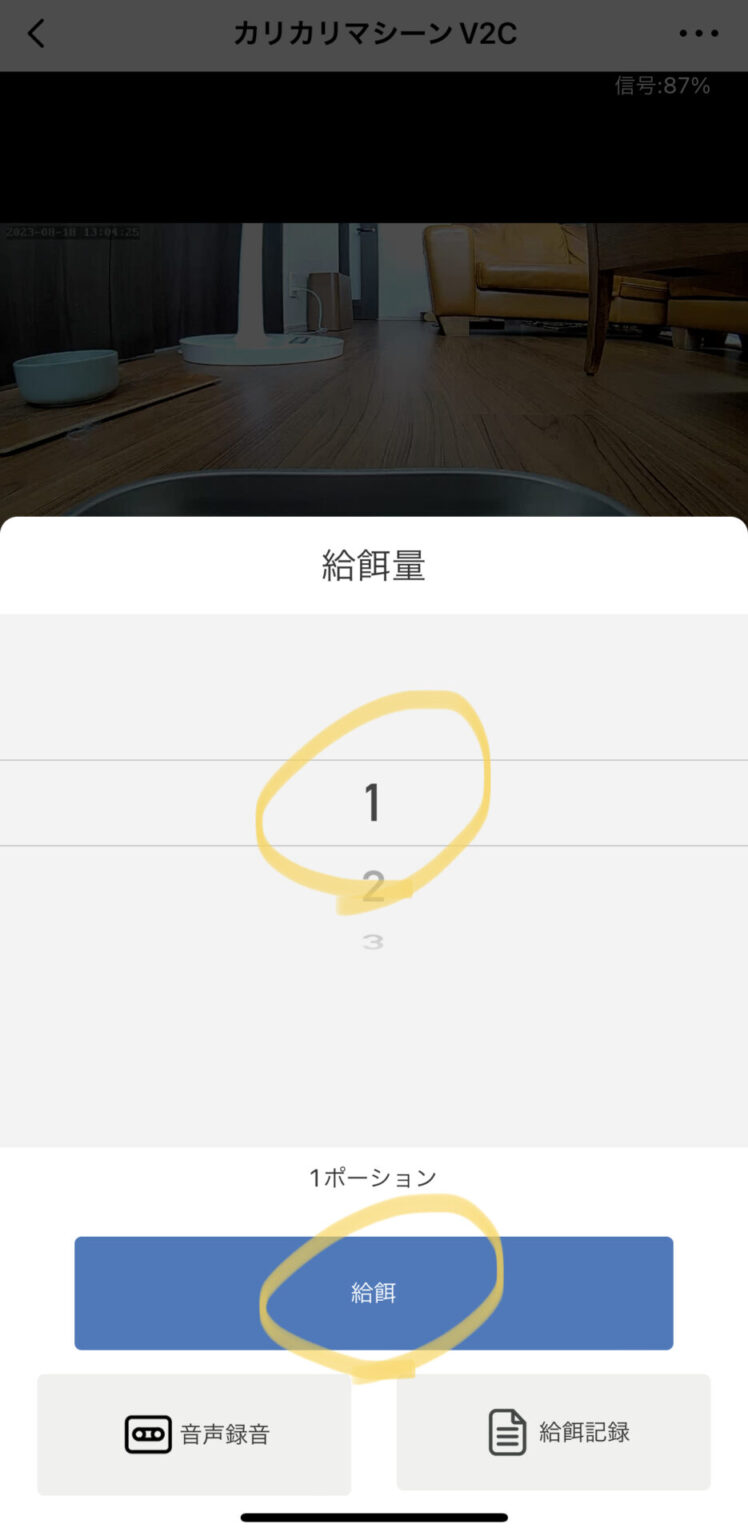Tap the 信号:87% signal strength indicator

[x=660, y=88]
